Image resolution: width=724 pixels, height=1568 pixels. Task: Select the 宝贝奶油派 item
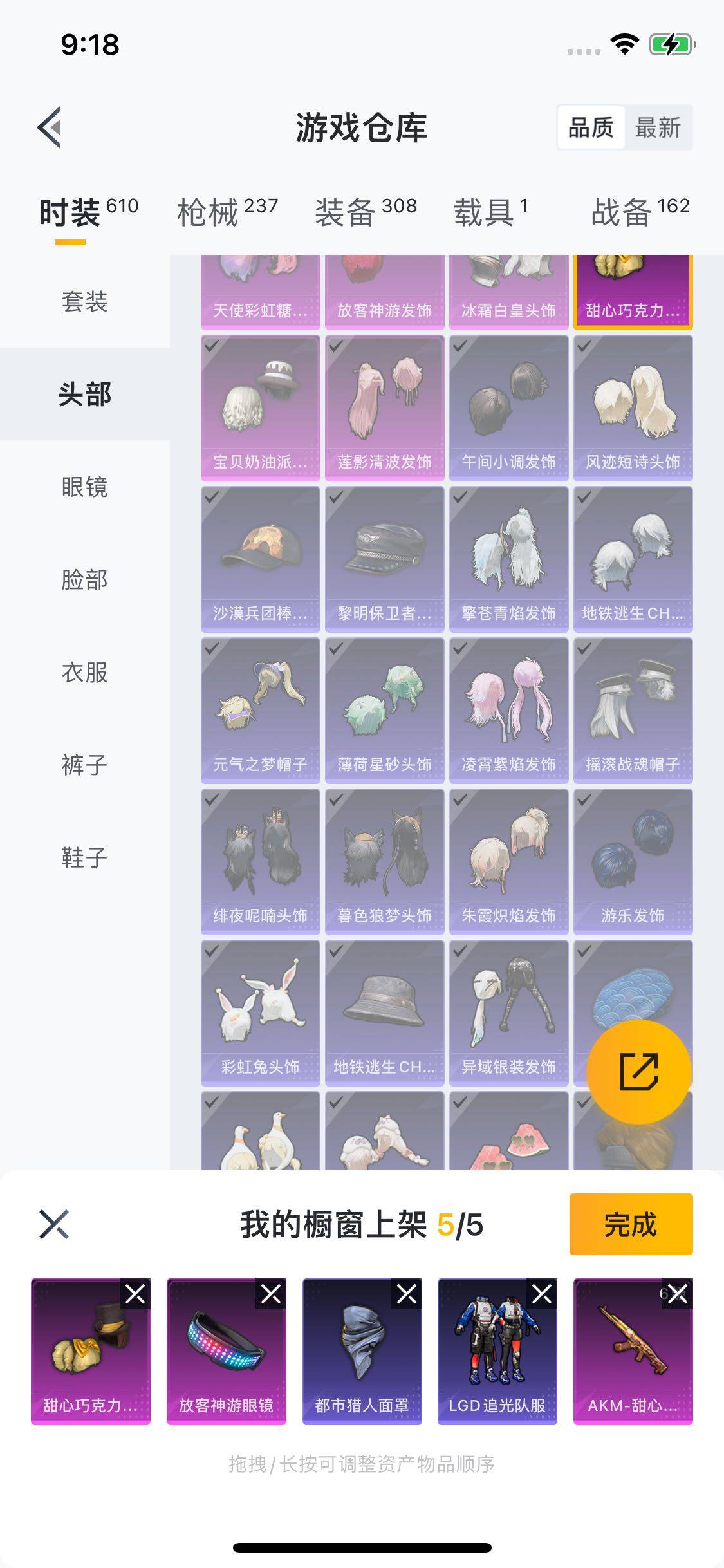click(x=260, y=408)
